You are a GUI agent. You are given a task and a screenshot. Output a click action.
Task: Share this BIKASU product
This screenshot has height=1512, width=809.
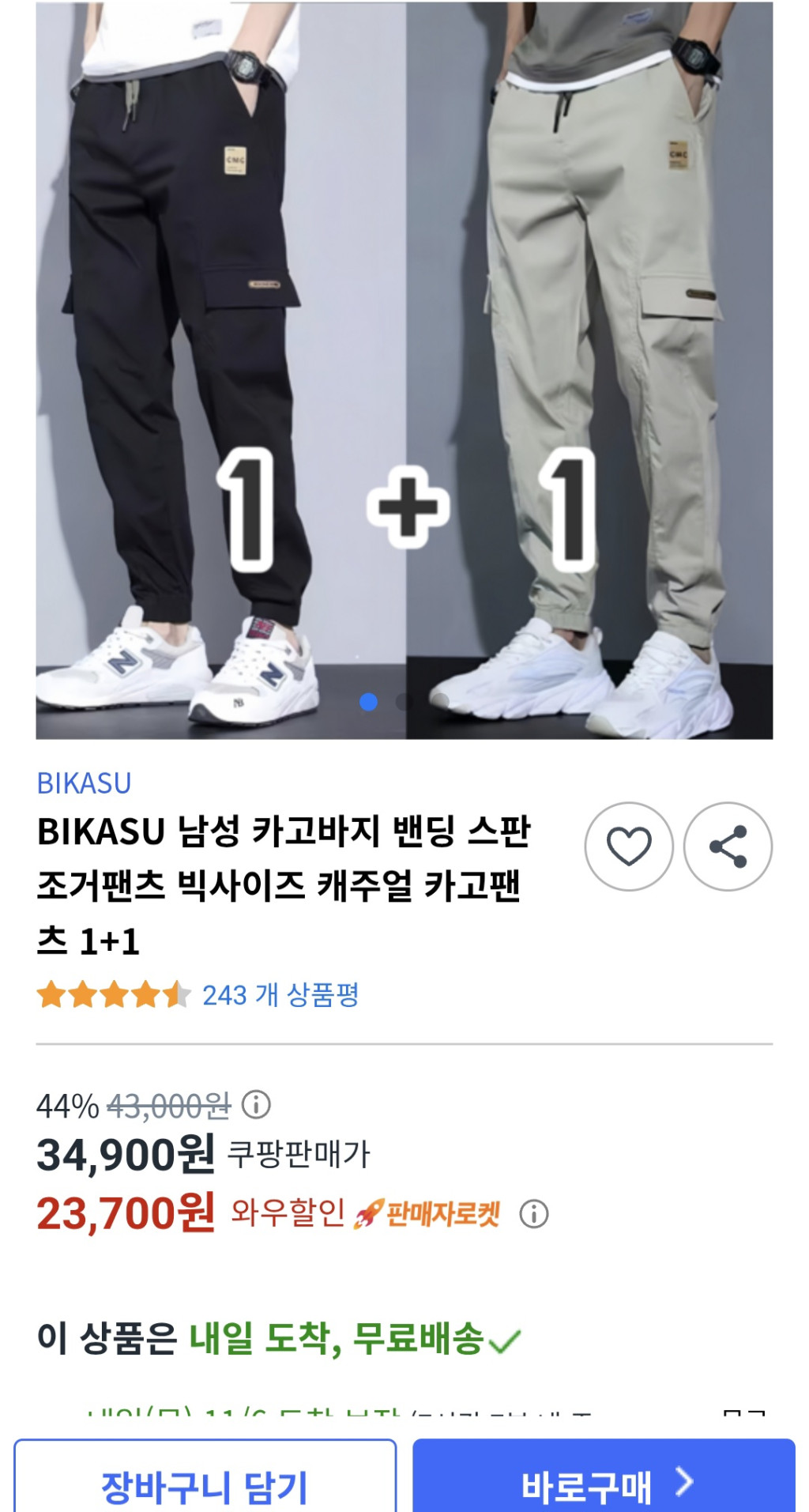click(728, 846)
